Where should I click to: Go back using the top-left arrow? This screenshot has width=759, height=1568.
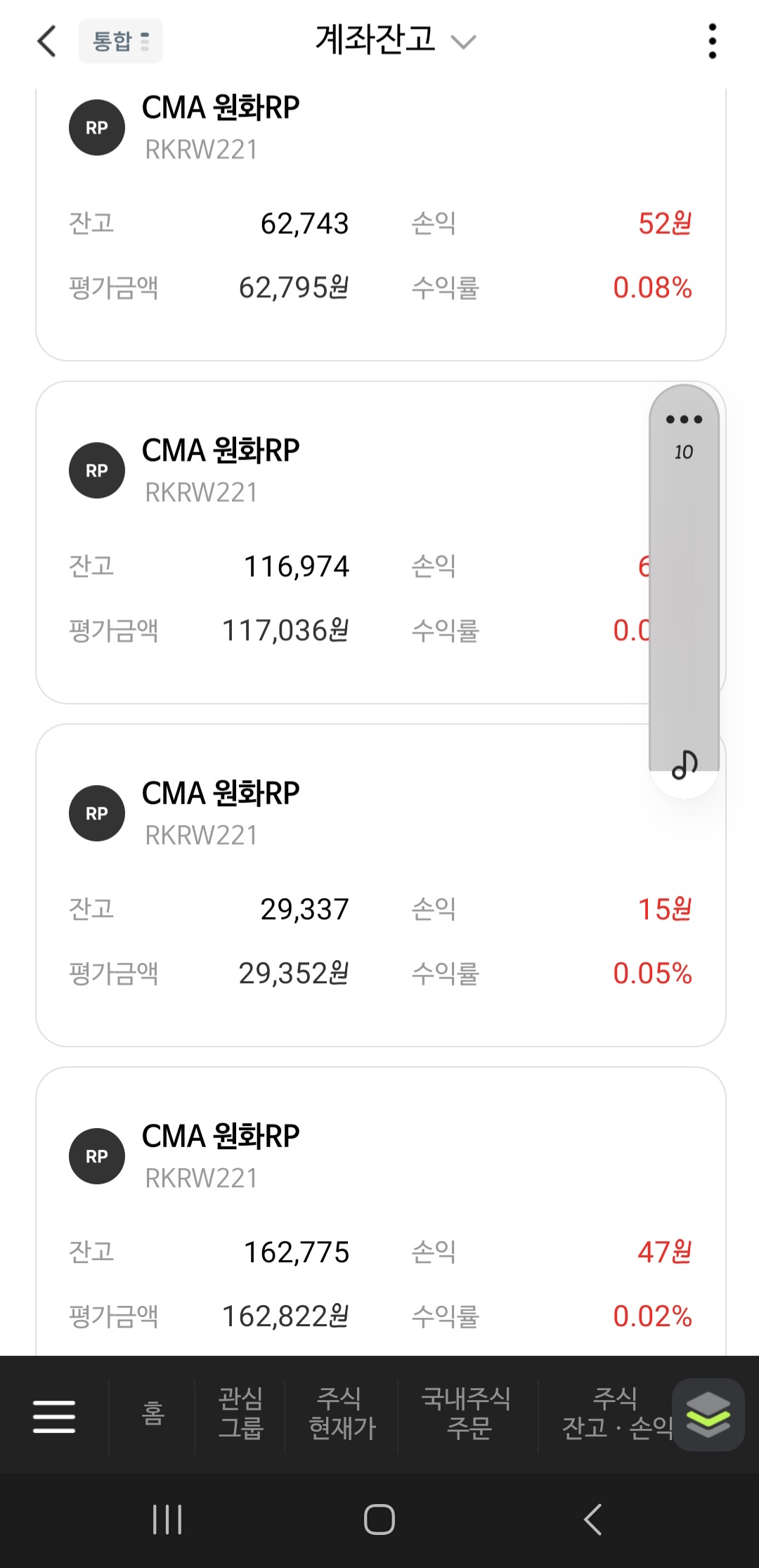(46, 41)
